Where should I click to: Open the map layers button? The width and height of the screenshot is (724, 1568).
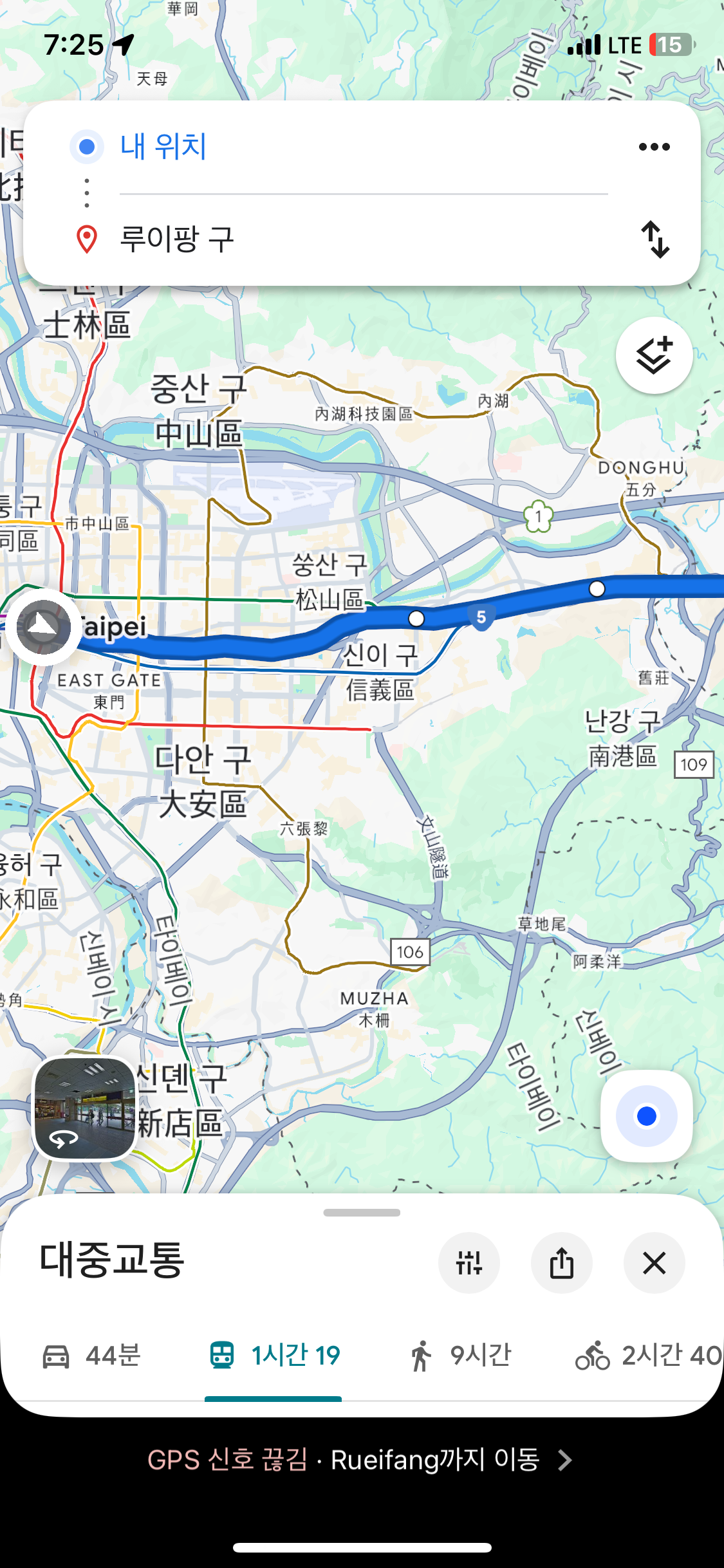654,355
